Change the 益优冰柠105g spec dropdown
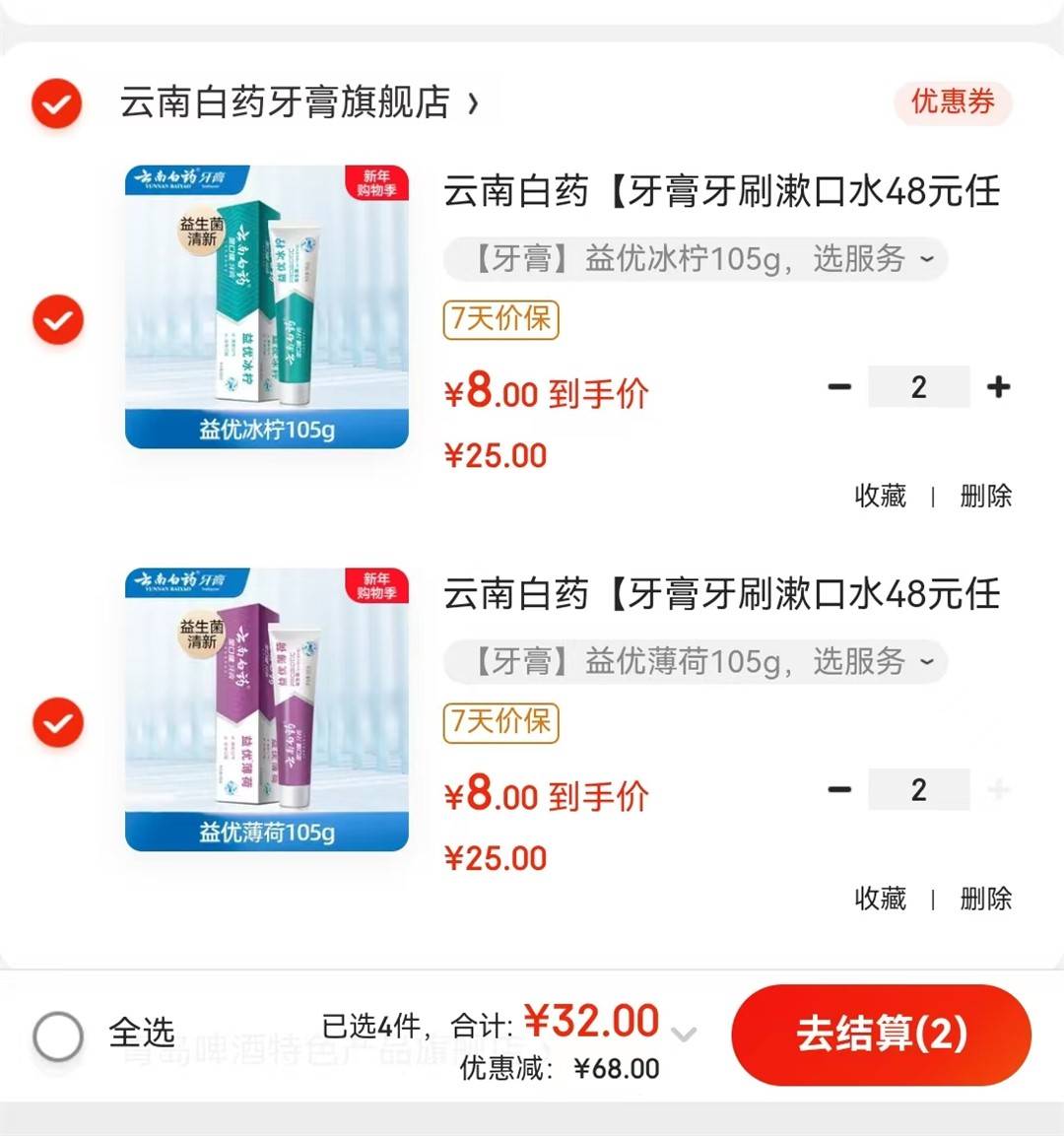The height and width of the screenshot is (1136, 1064). [x=695, y=259]
